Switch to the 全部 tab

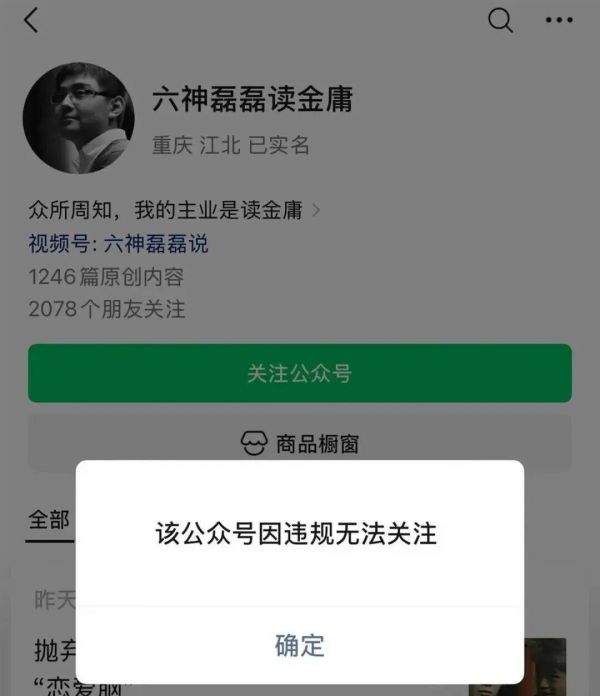(49, 519)
